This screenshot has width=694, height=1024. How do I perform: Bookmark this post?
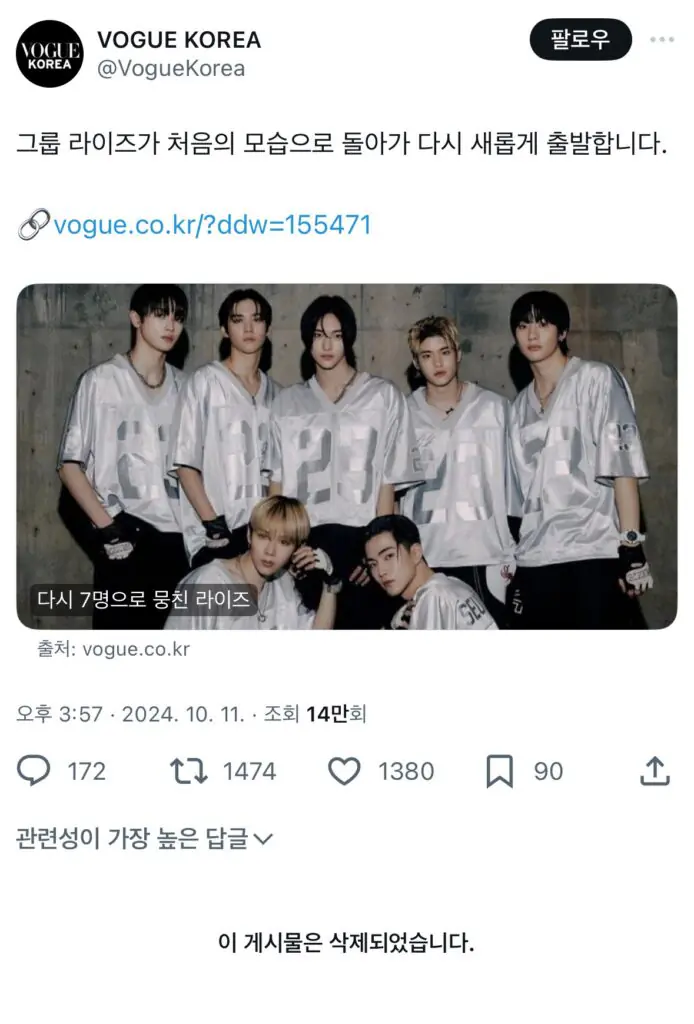(499, 771)
